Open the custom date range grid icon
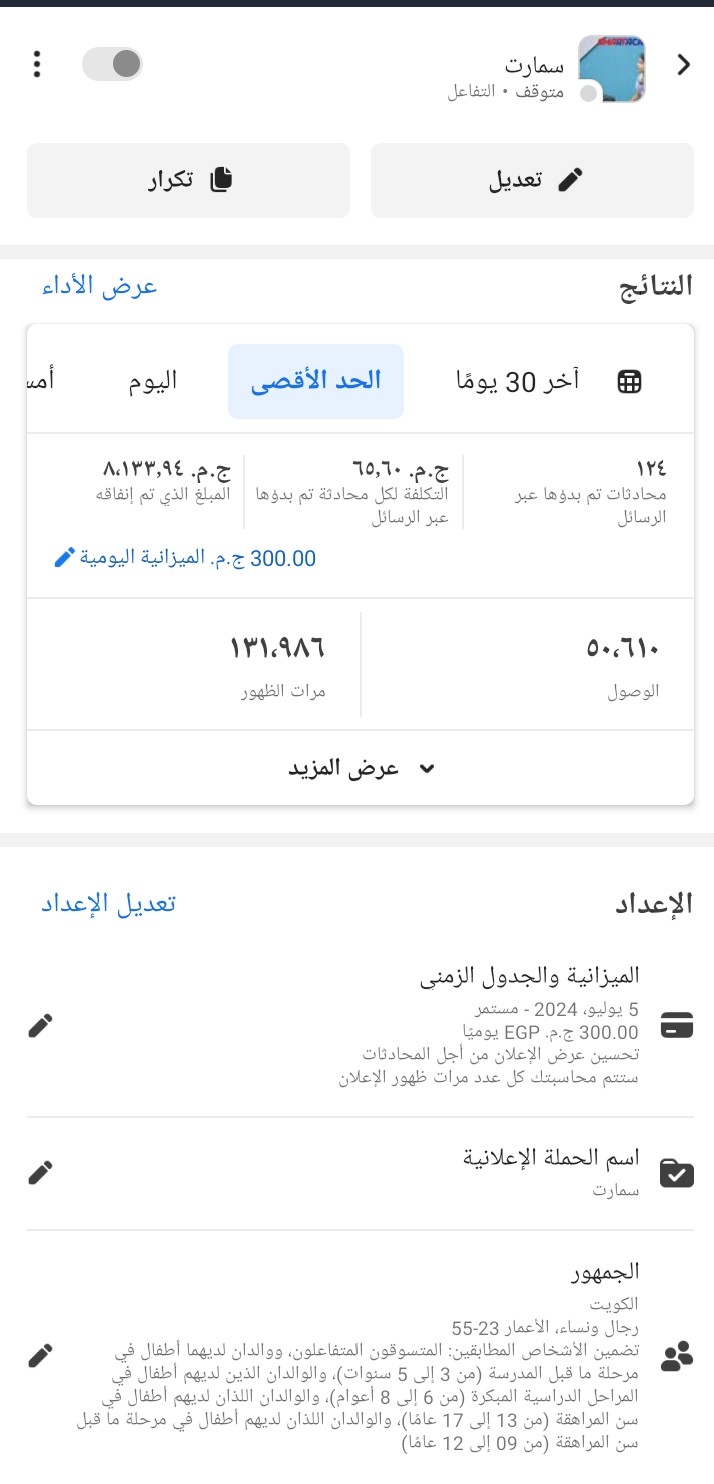The image size is (714, 1484). [x=629, y=382]
